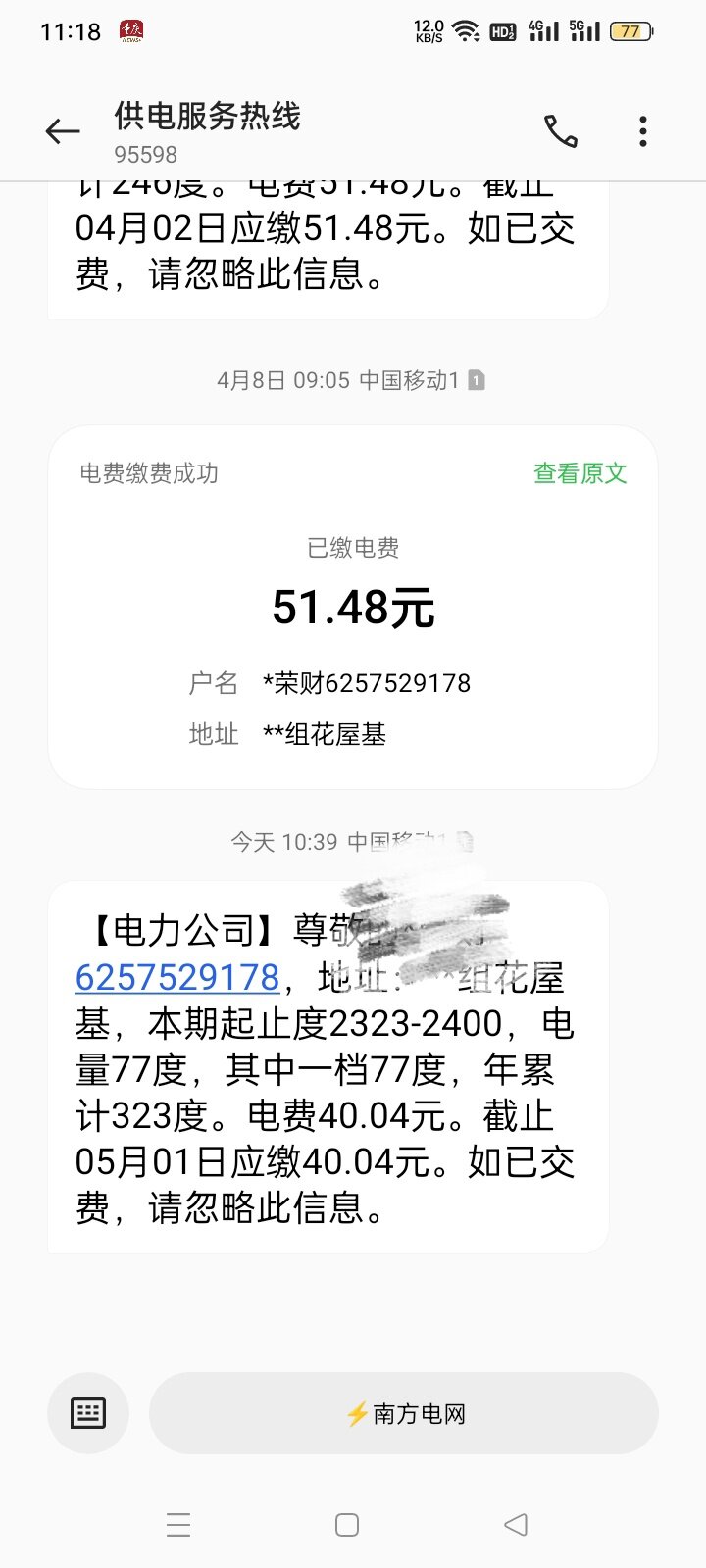Screen dimensions: 706x1568
Task: Open the 南方电网 service menu
Action: coord(404,1413)
